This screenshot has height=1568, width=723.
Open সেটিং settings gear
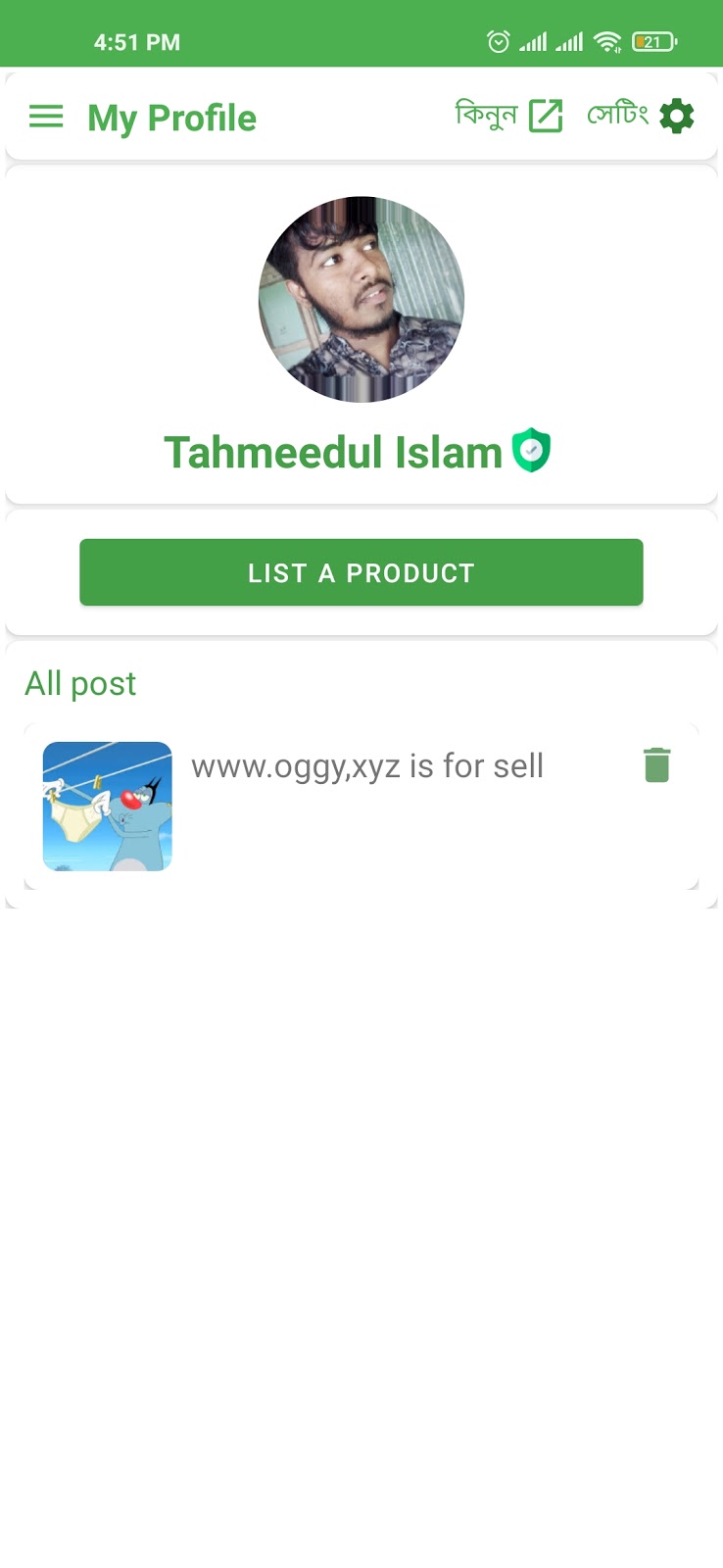click(x=642, y=117)
